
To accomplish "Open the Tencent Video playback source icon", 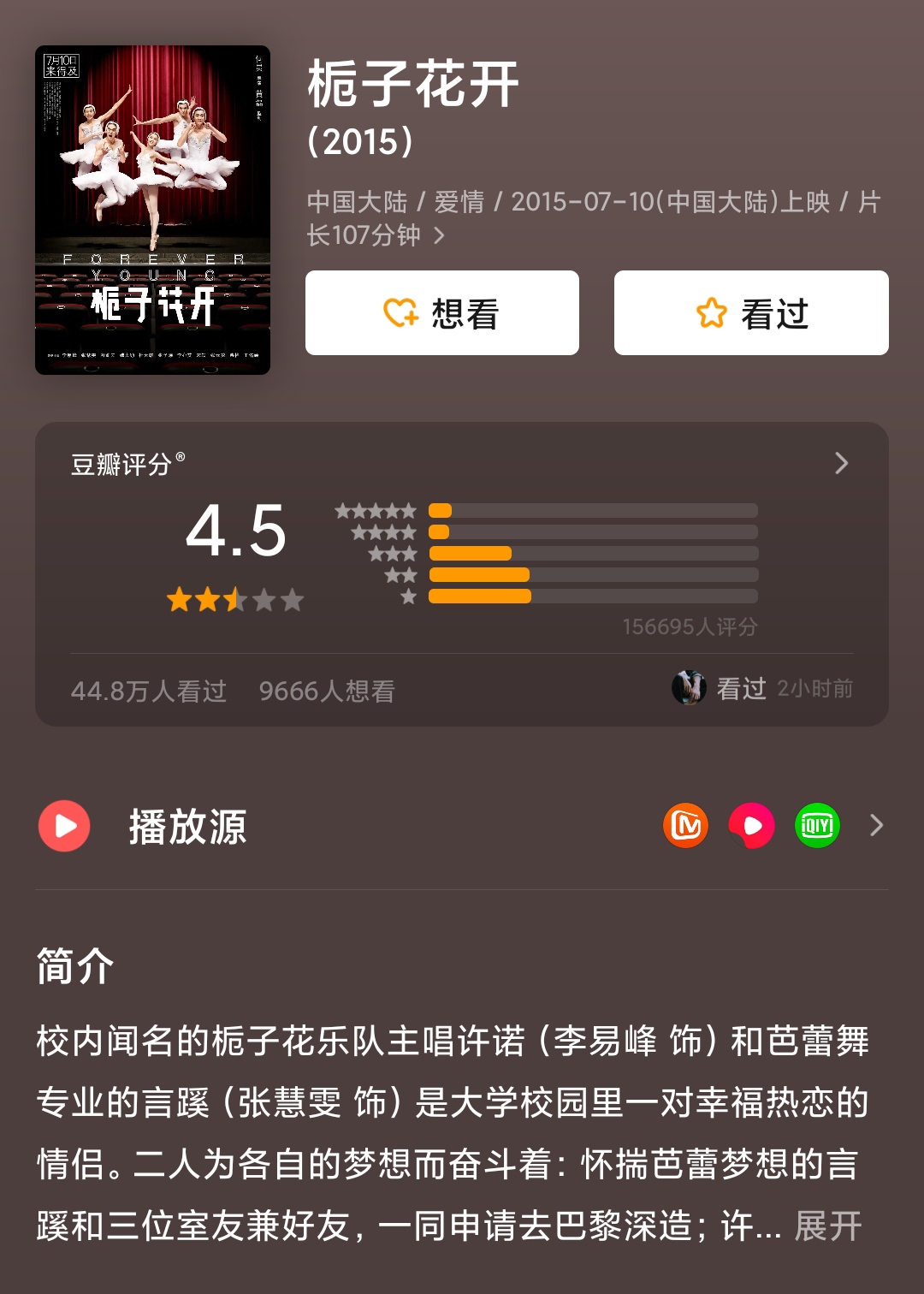I will (x=750, y=825).
